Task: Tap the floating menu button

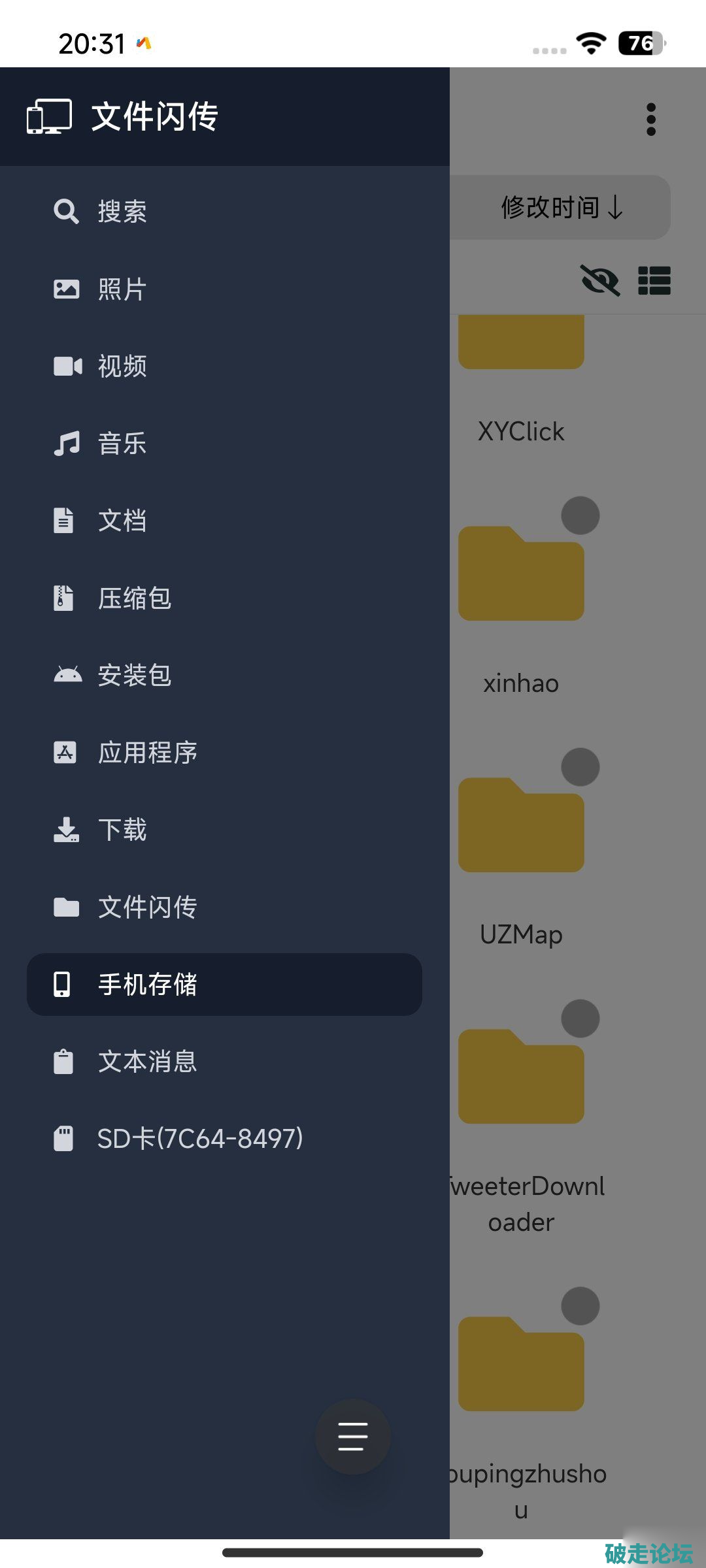Action: [353, 1436]
